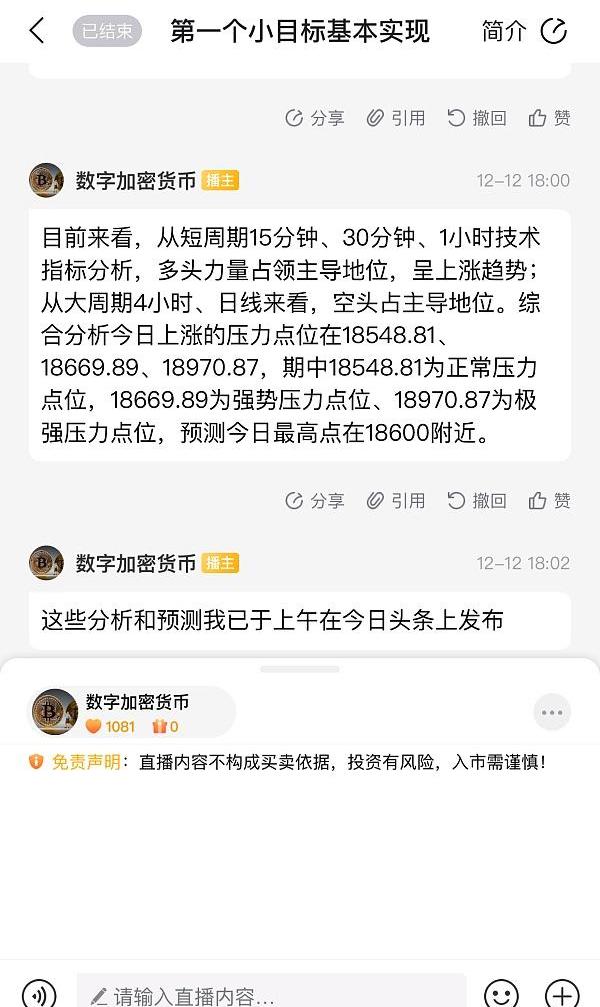Tap the circular arrow icon beside 简介
The height and width of the screenshot is (1007, 600).
(x=553, y=31)
